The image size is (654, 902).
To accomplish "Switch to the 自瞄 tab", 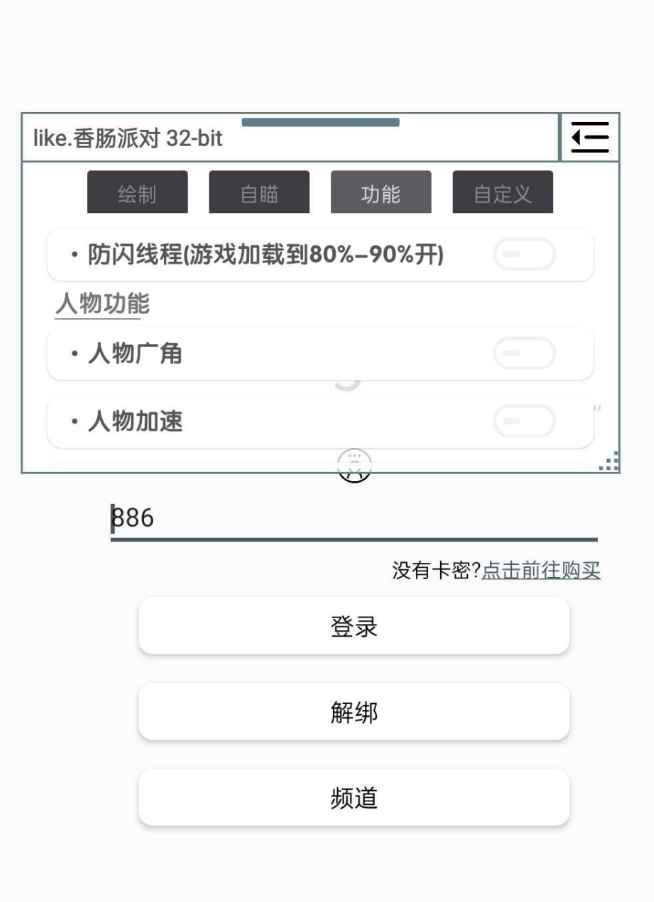I will 259,194.
